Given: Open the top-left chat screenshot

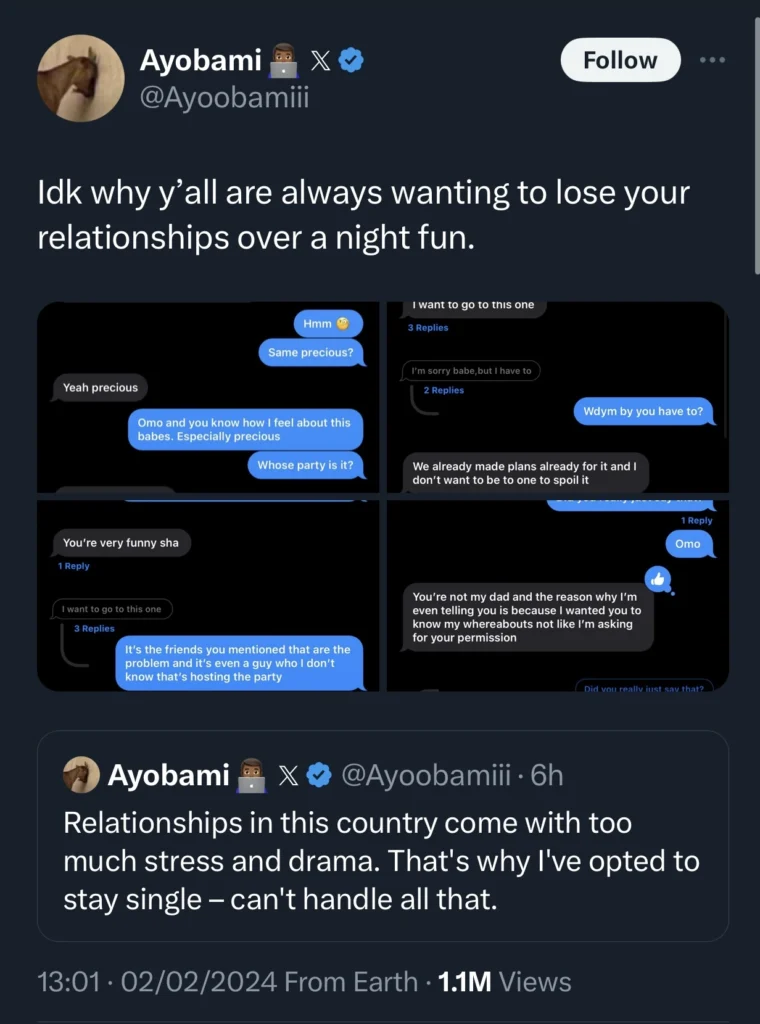Looking at the screenshot, I should (x=207, y=395).
